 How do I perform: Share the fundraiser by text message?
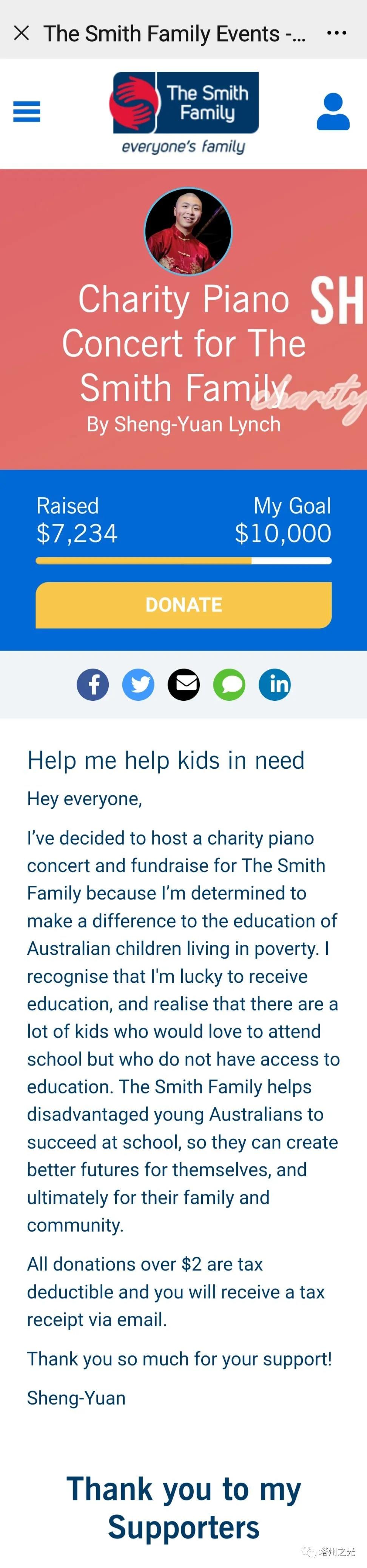(x=229, y=684)
